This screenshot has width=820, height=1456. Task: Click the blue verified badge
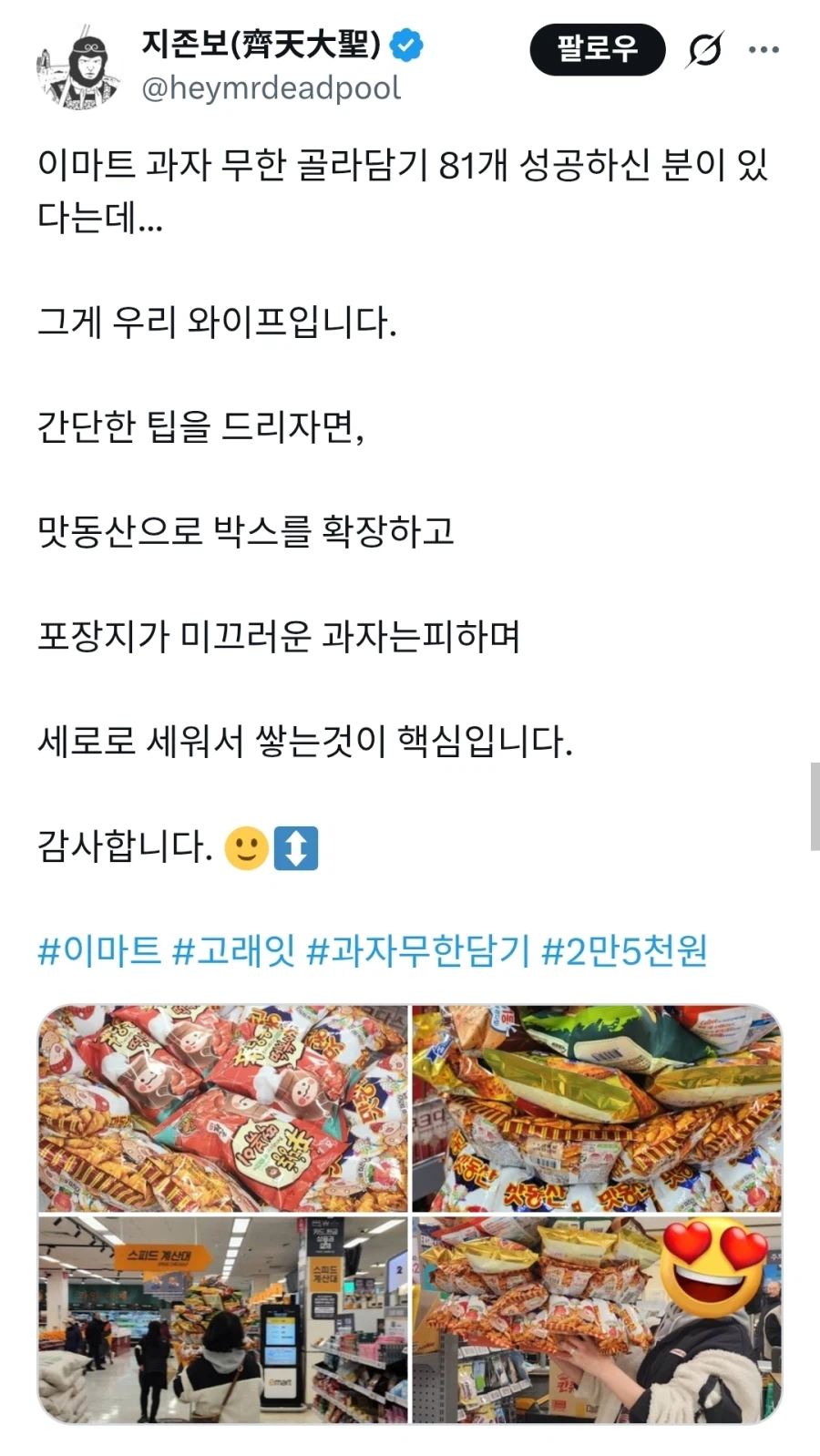pyautogui.click(x=405, y=43)
